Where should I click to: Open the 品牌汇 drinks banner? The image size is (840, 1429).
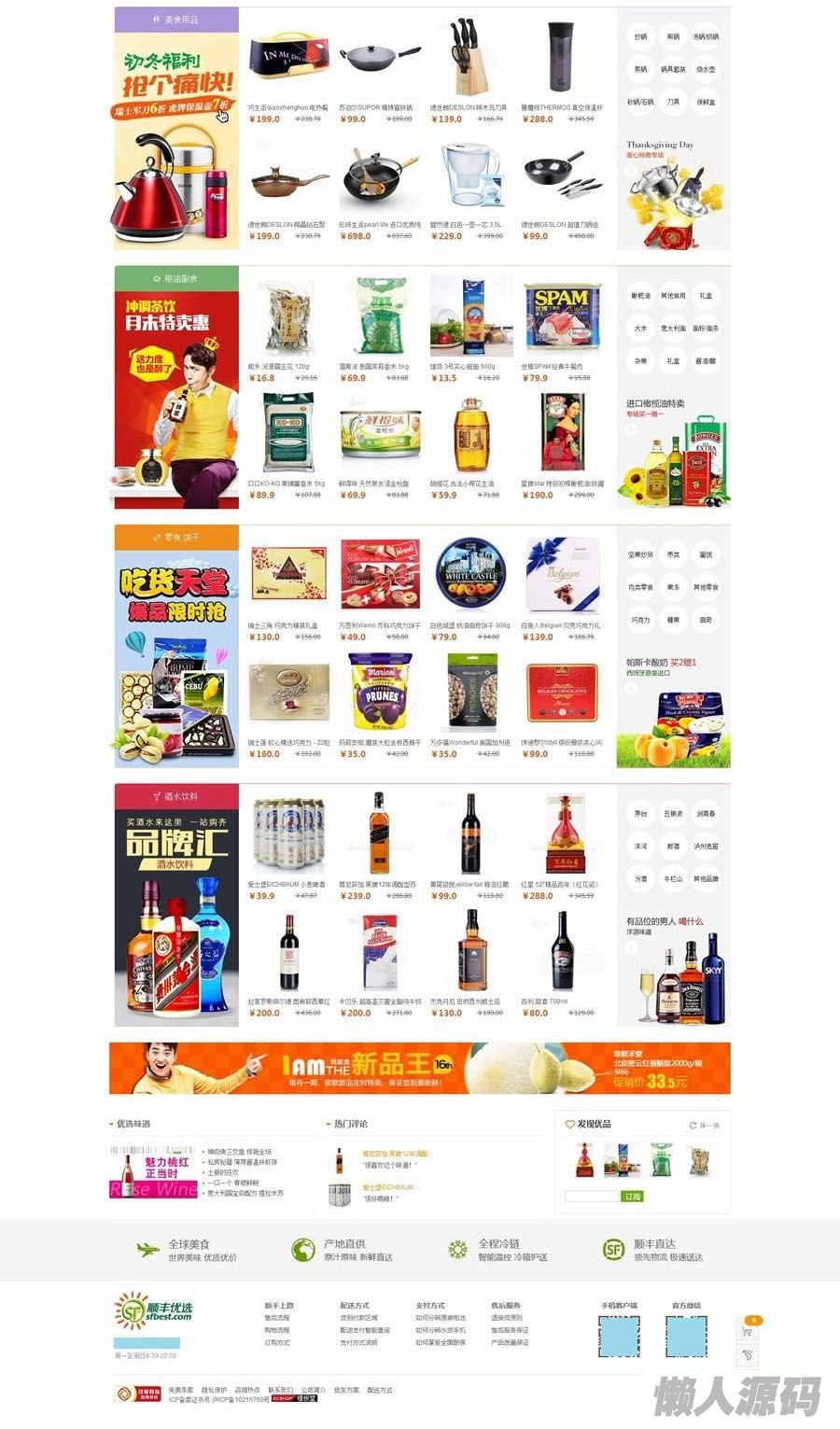click(176, 905)
